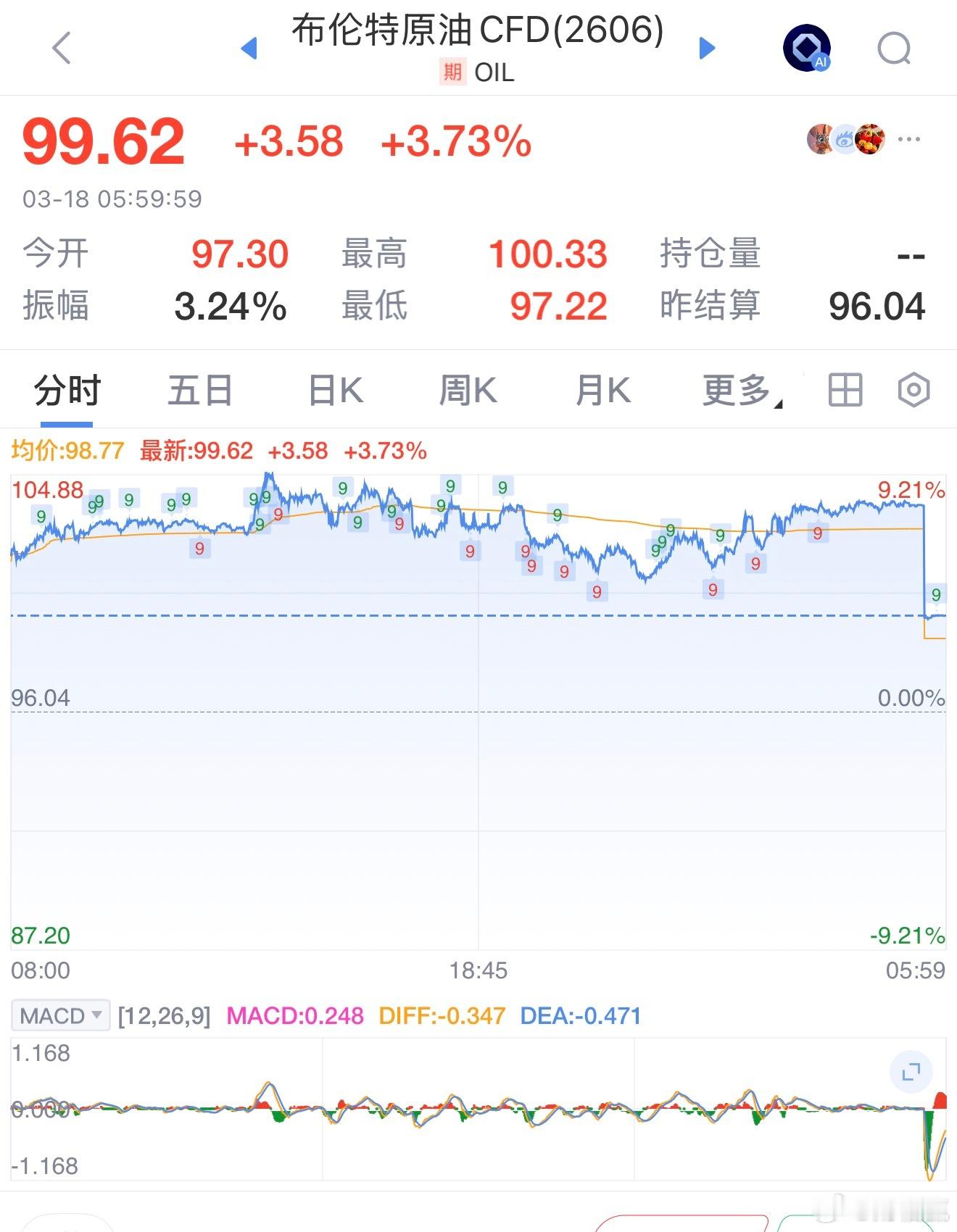This screenshot has height=1232, width=957.
Task: Switch to previous instrument via blue left arrow
Action: (x=249, y=48)
